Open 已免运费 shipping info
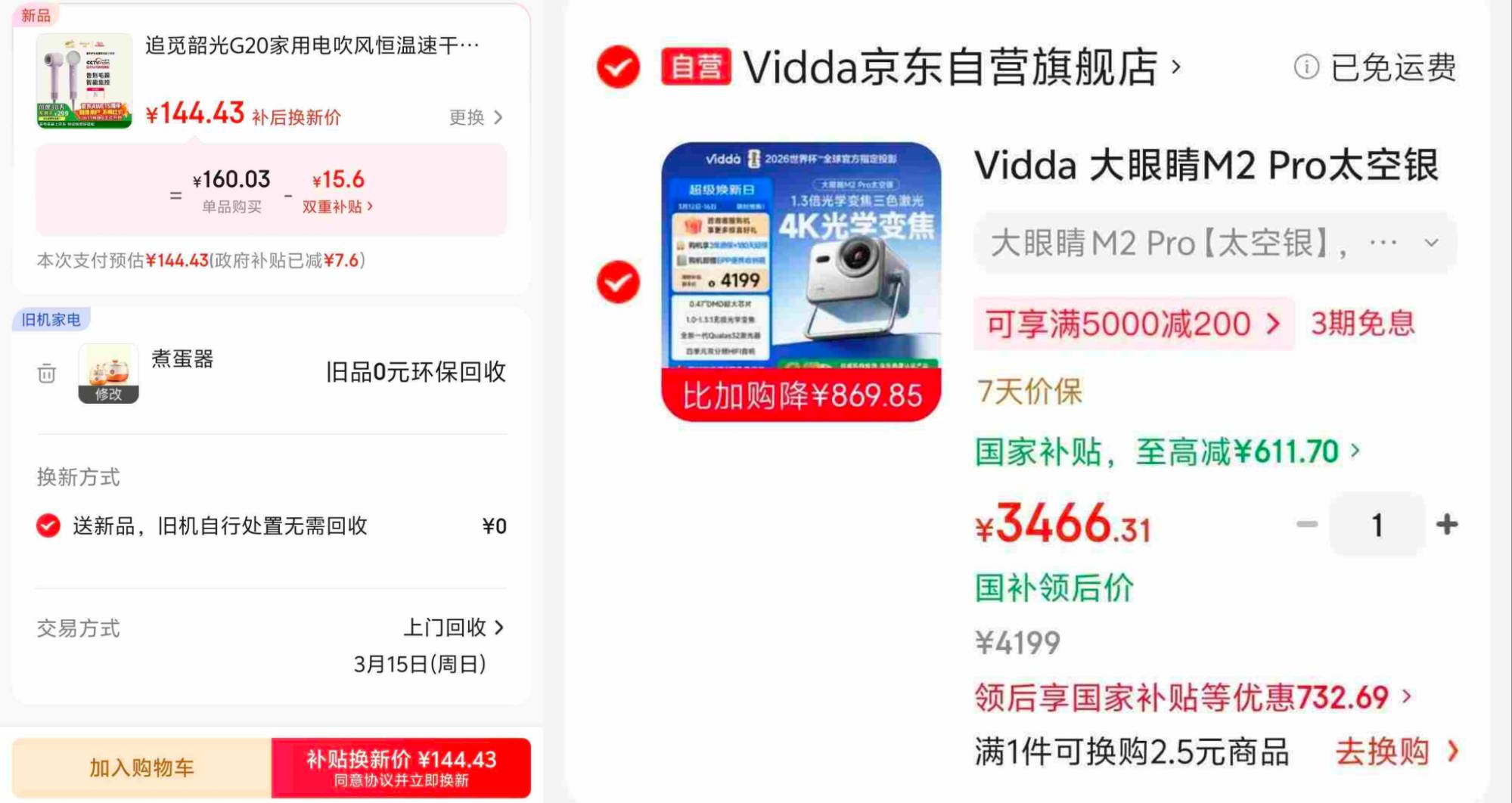 coord(1376,67)
